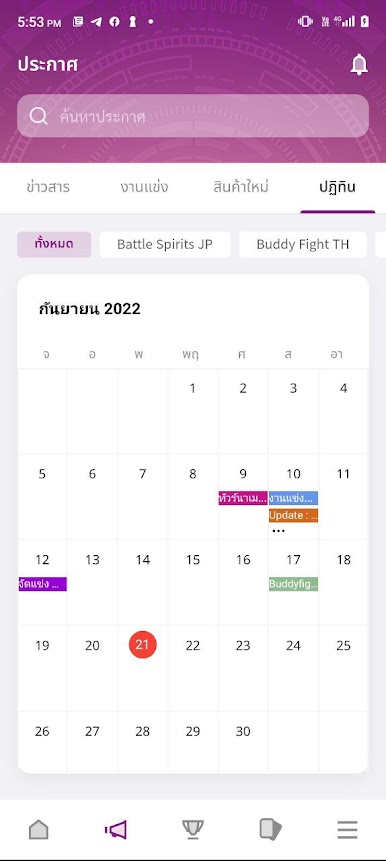Open the hamburger menu tab
The image size is (386, 861).
click(x=347, y=830)
